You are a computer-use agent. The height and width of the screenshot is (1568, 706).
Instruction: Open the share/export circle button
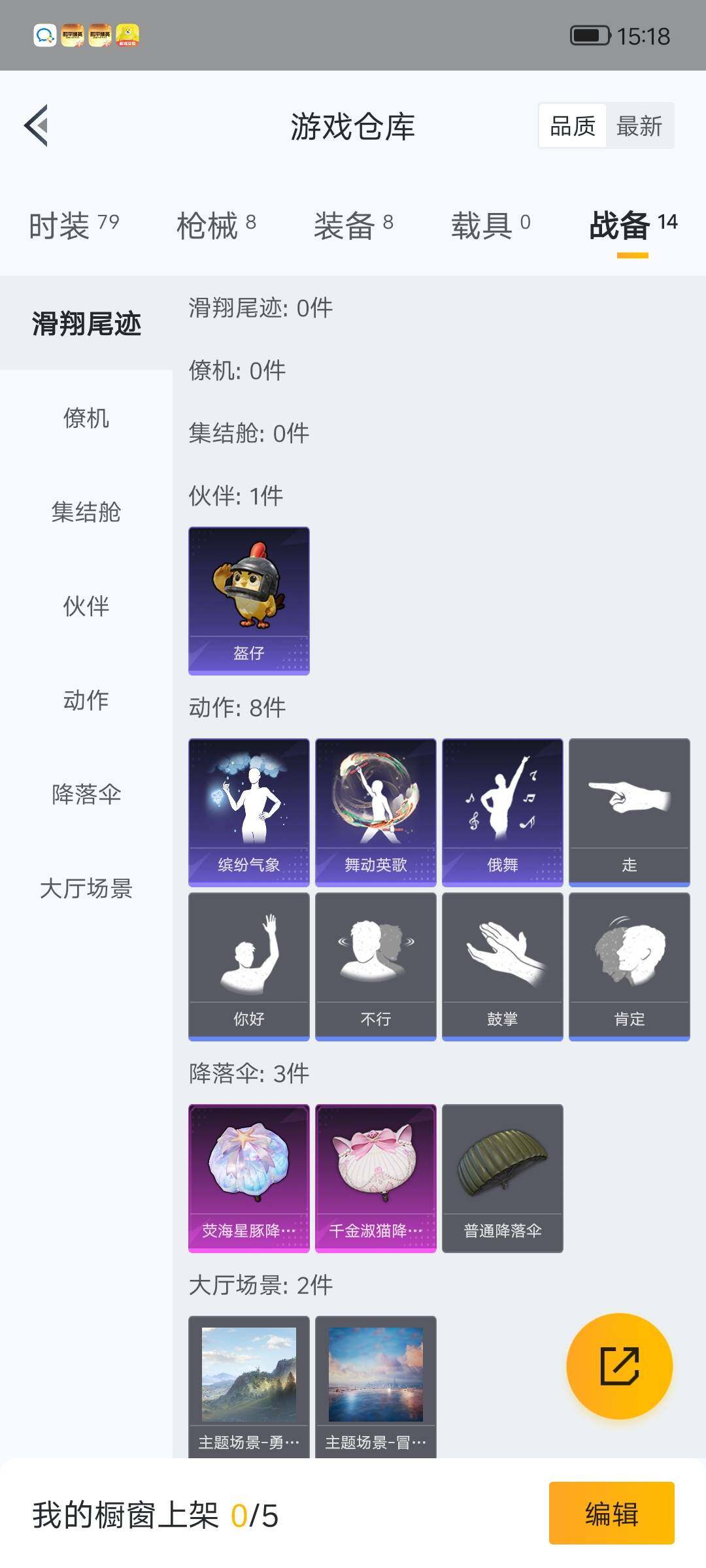tap(620, 1365)
